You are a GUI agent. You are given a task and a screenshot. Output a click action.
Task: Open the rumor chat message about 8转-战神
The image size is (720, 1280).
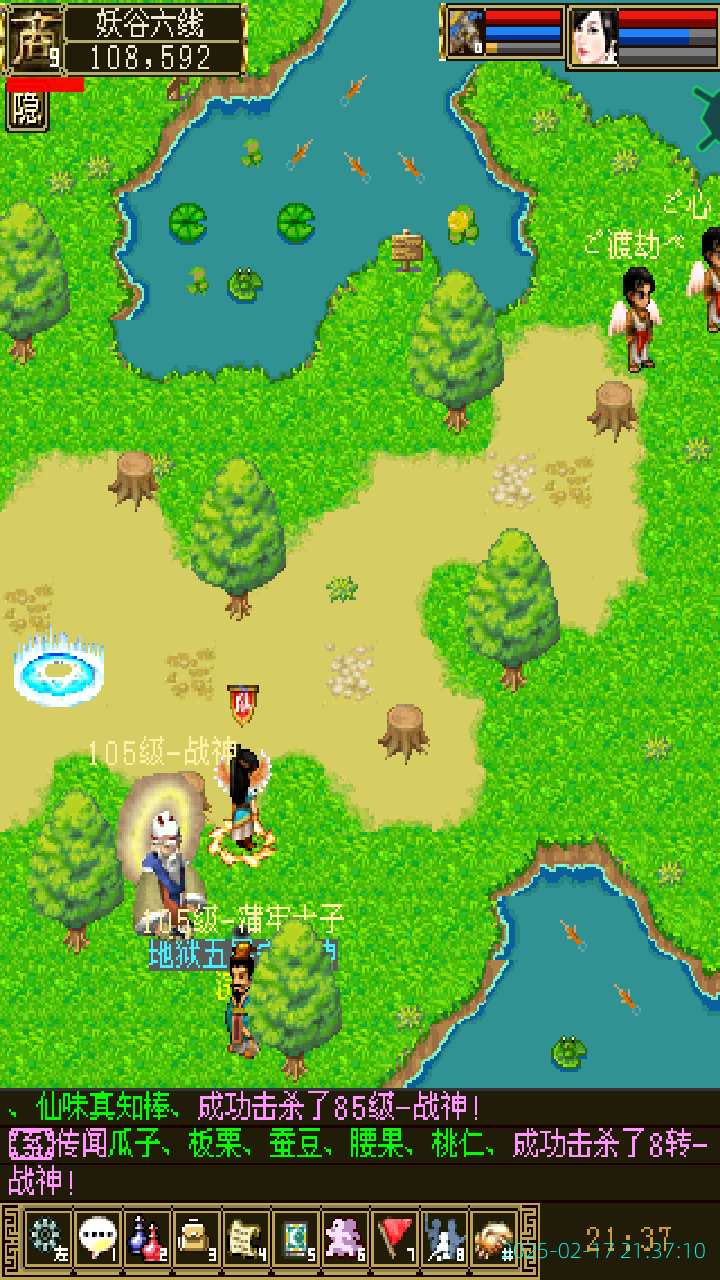pyautogui.click(x=360, y=1160)
